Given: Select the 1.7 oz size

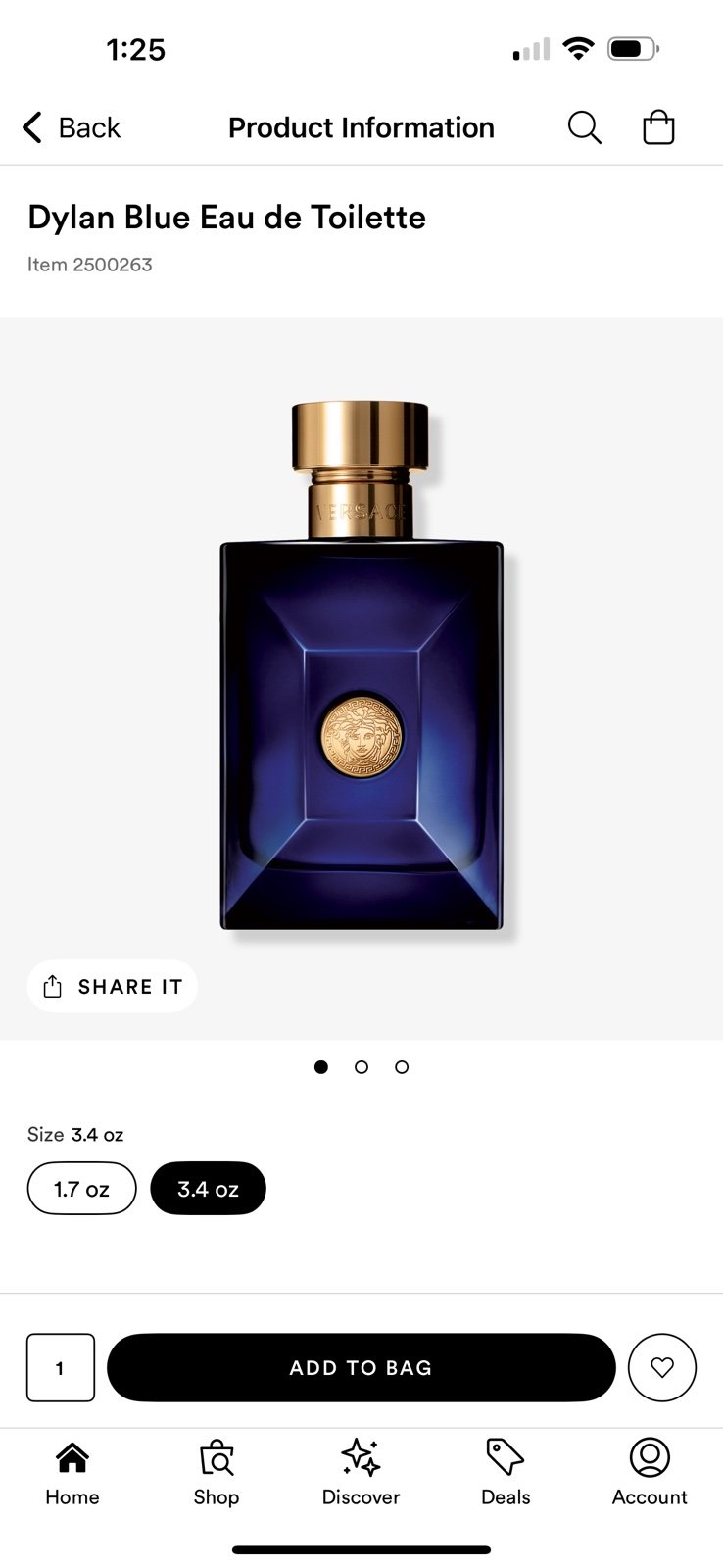Looking at the screenshot, I should [81, 1189].
